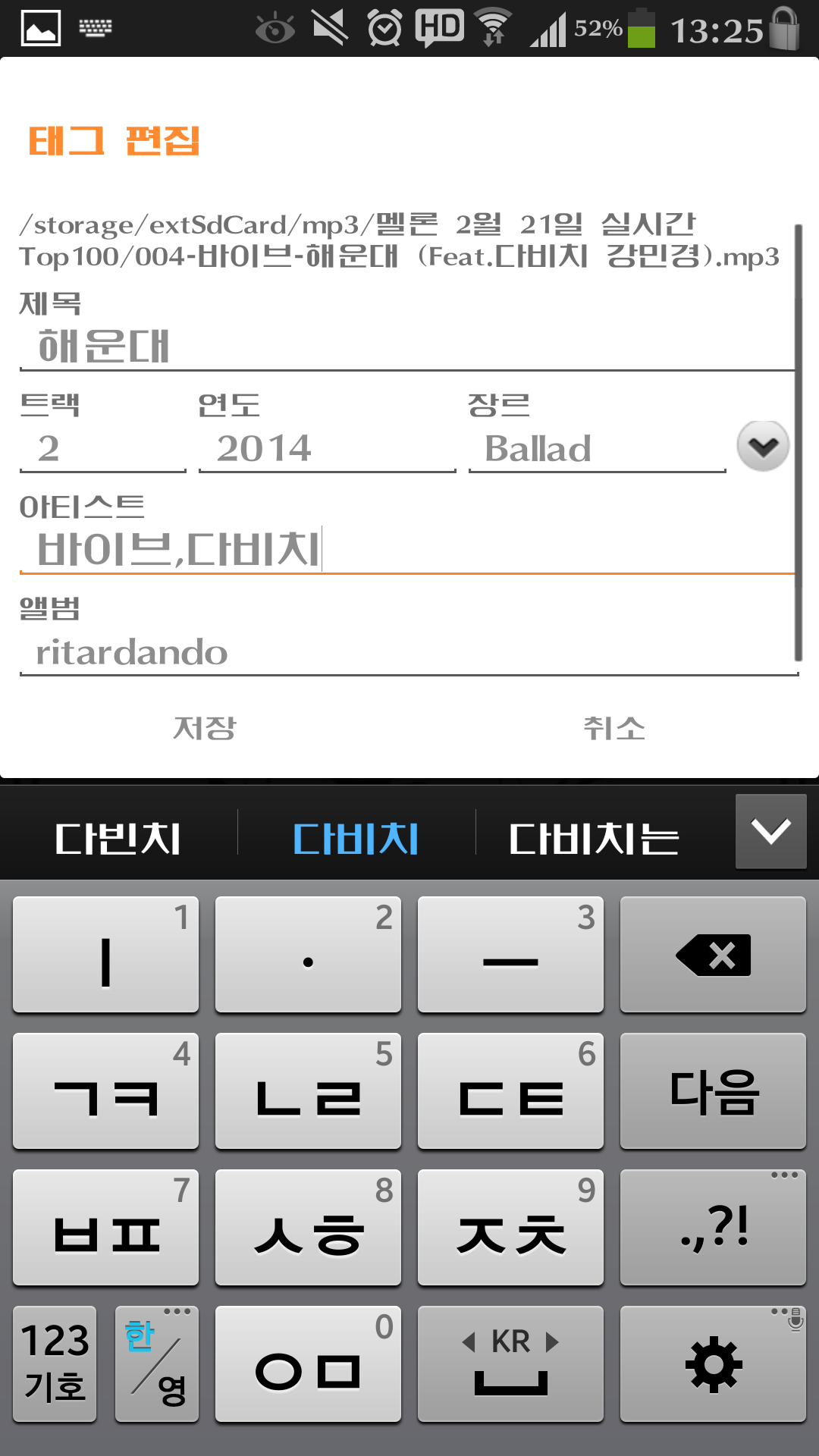Edit the genre field showing Ballad
The height and width of the screenshot is (1456, 819).
pos(597,448)
